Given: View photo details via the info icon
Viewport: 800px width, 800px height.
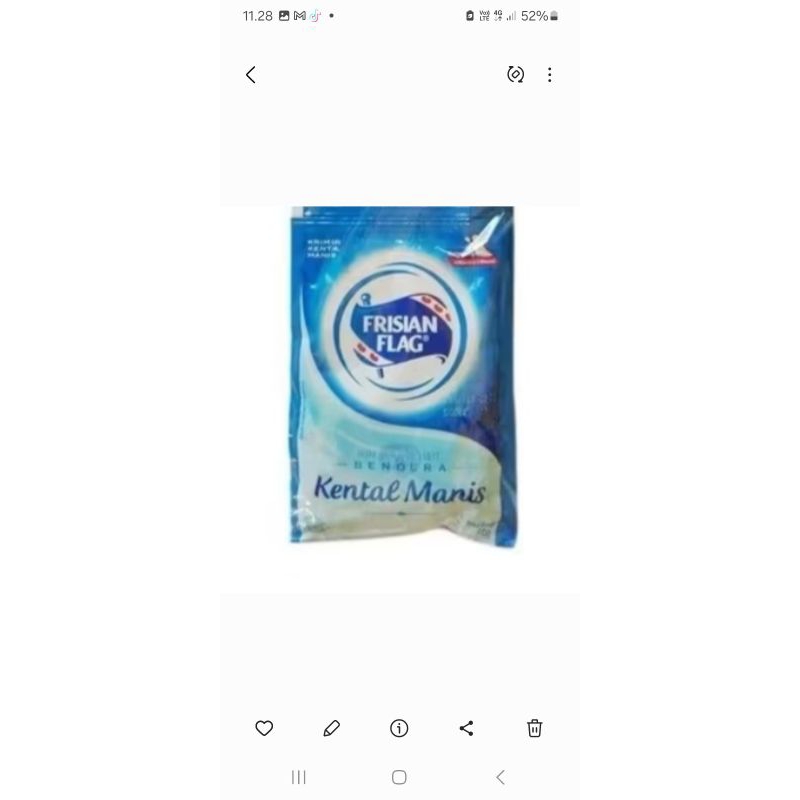Looking at the screenshot, I should pyautogui.click(x=399, y=728).
